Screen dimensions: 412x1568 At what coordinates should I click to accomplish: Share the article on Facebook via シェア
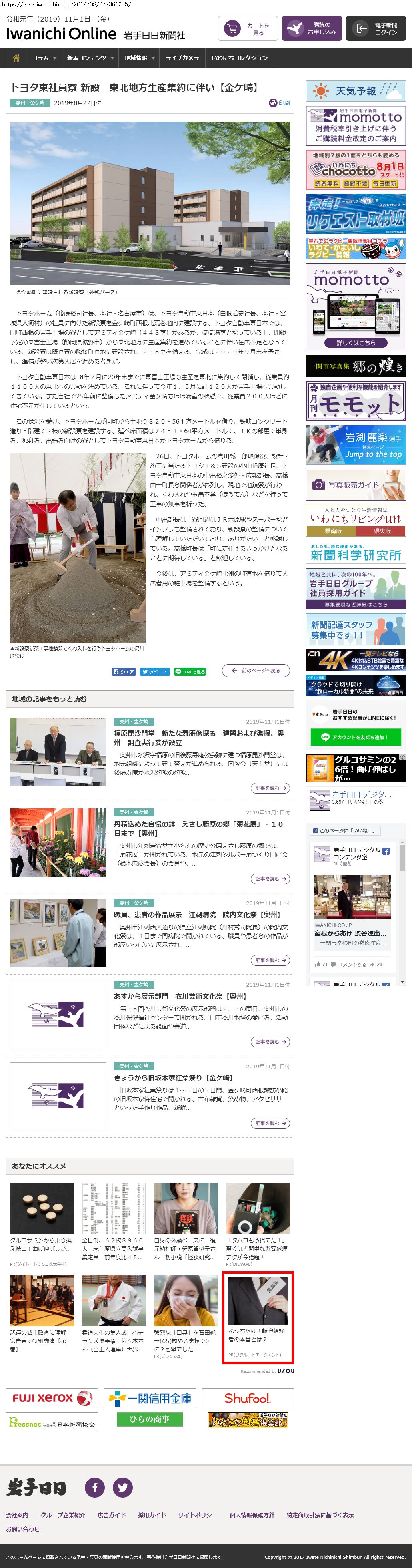pos(124,671)
